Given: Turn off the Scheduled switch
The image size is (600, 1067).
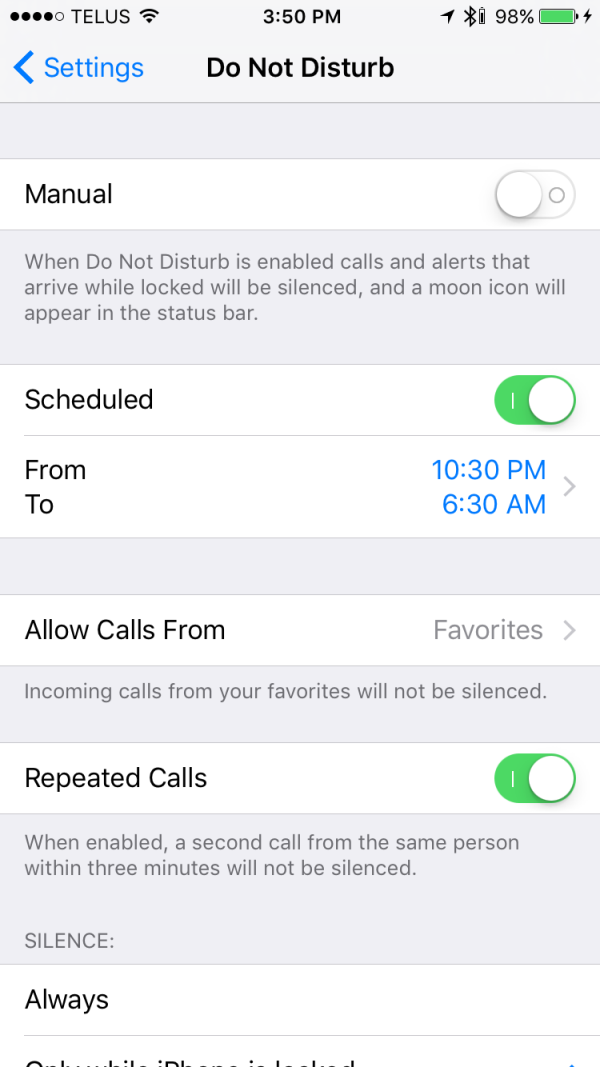Looking at the screenshot, I should tap(535, 400).
